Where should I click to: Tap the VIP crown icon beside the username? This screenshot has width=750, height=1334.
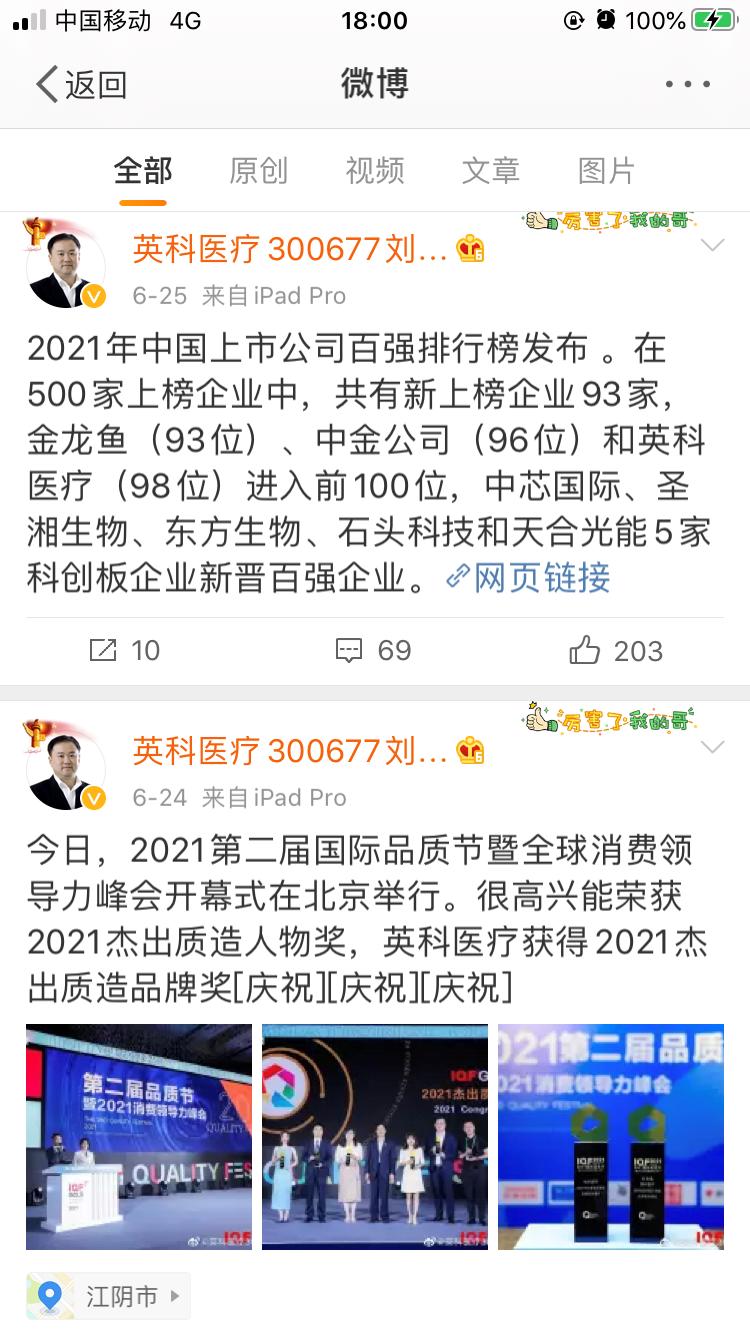click(x=470, y=249)
